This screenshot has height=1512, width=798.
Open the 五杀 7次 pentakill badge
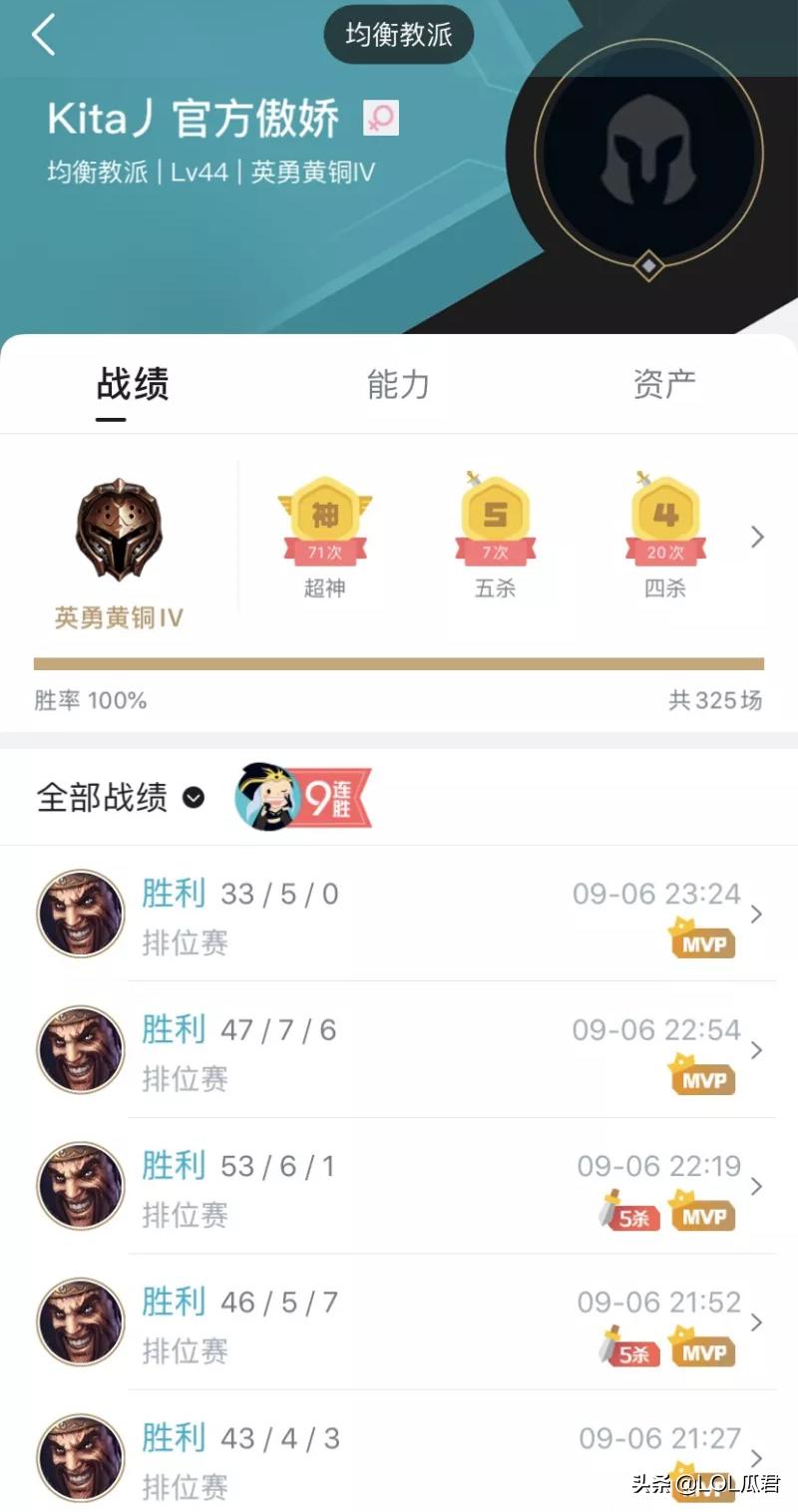(496, 519)
